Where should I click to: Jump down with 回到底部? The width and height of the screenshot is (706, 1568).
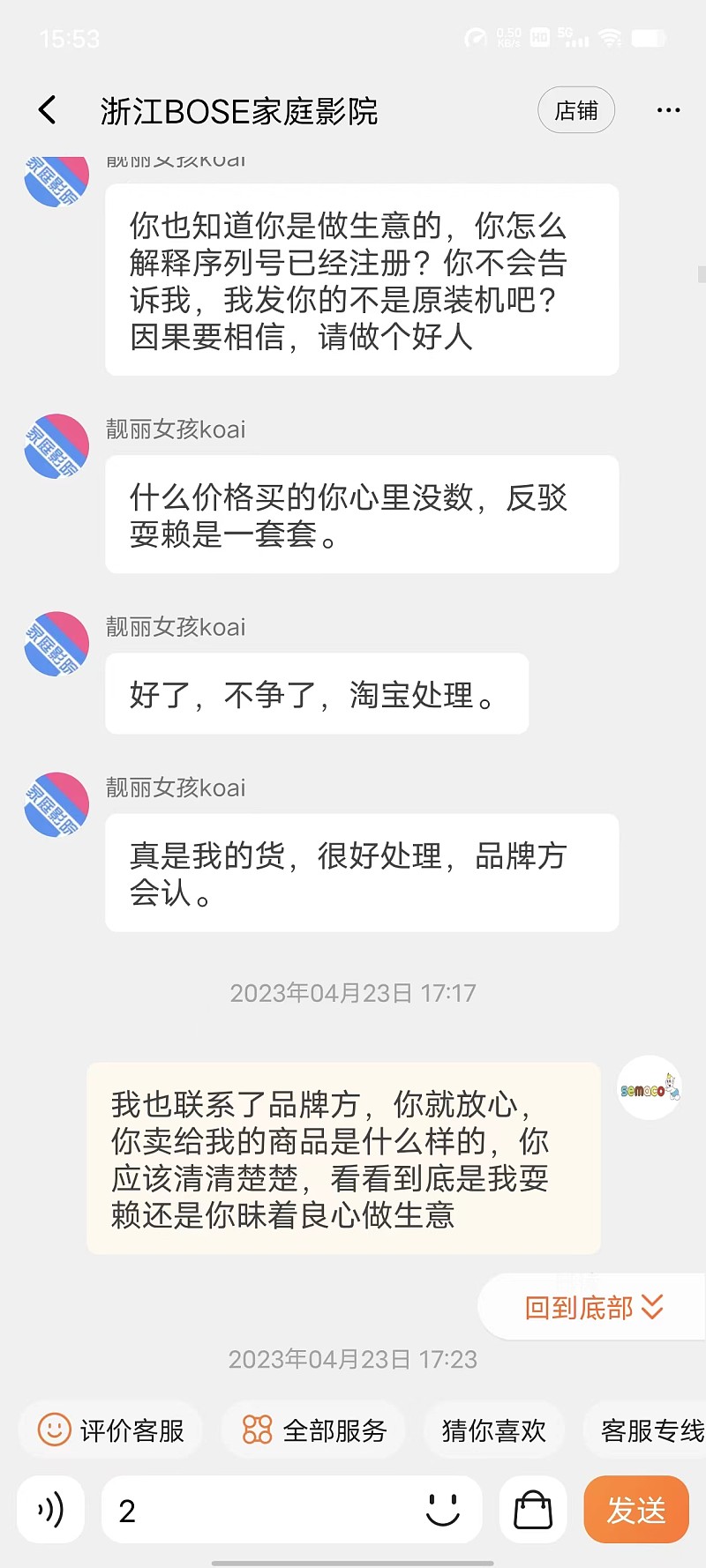[594, 1307]
